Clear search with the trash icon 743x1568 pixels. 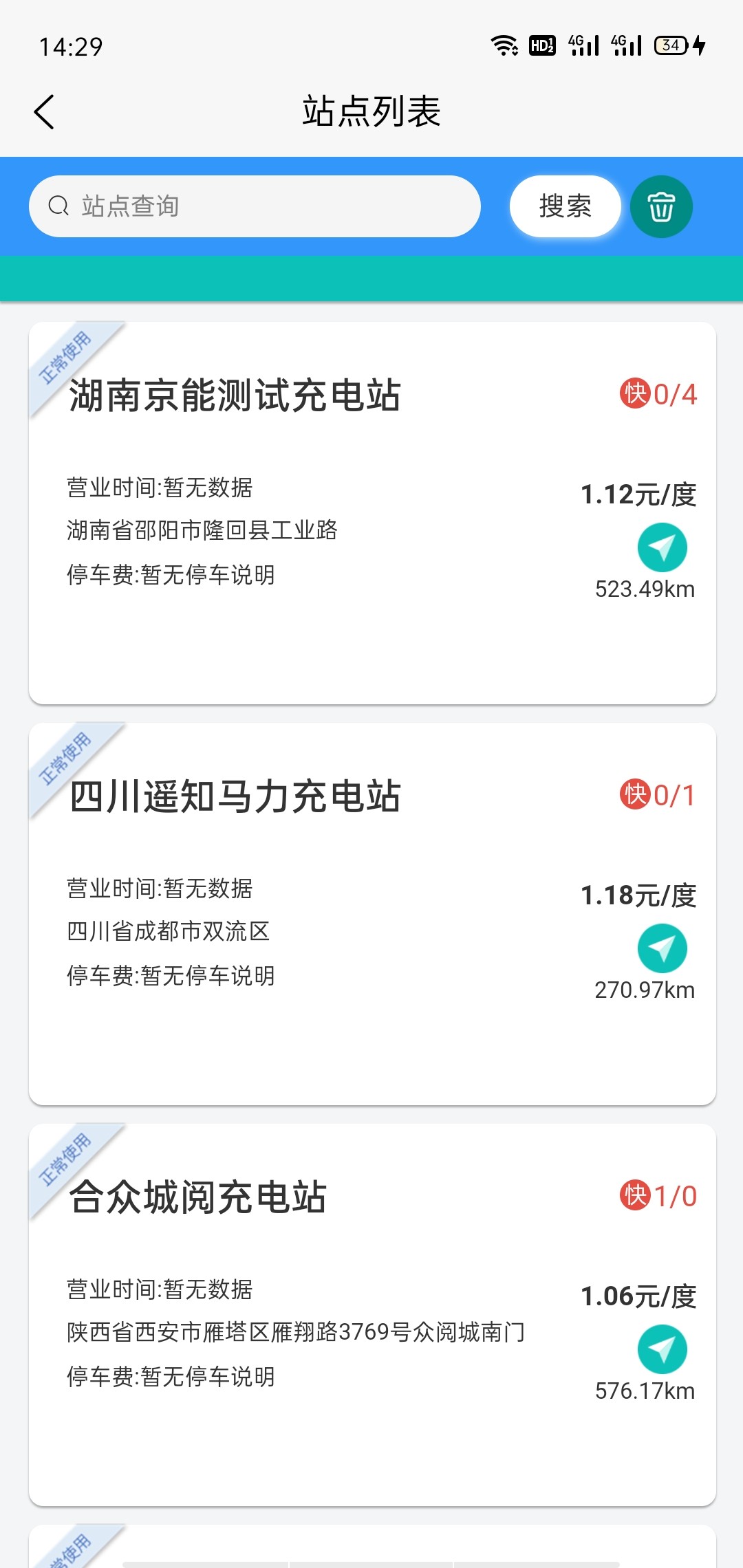pos(661,206)
